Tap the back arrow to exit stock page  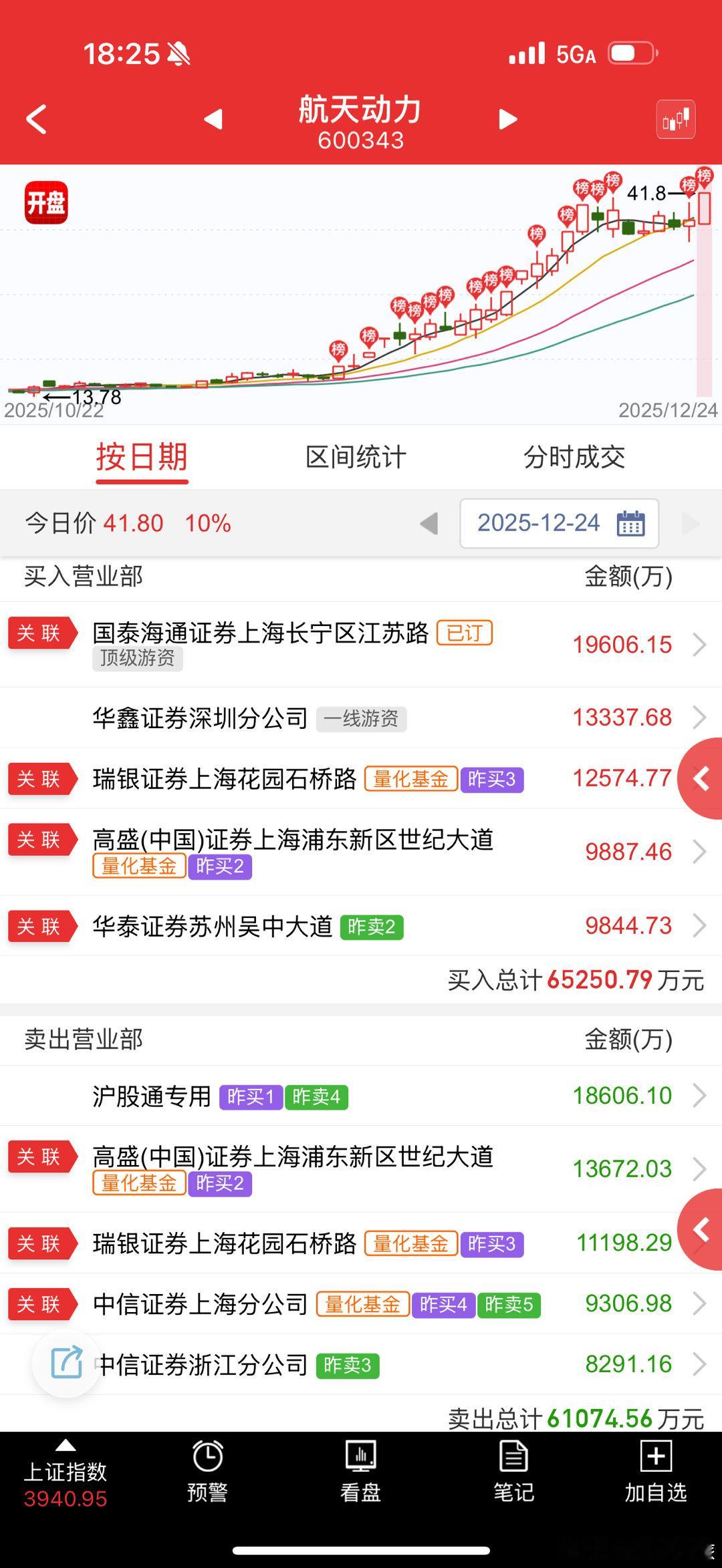coord(36,120)
